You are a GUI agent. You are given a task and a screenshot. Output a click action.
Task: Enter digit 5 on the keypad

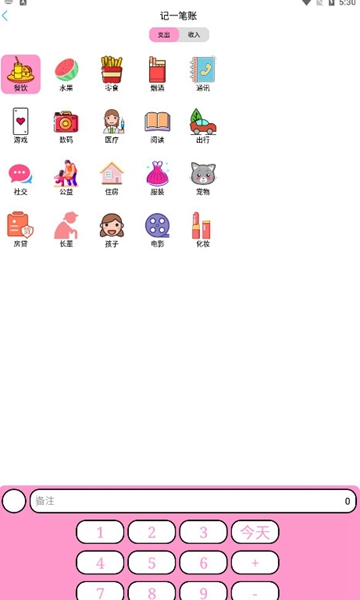[x=152, y=562]
